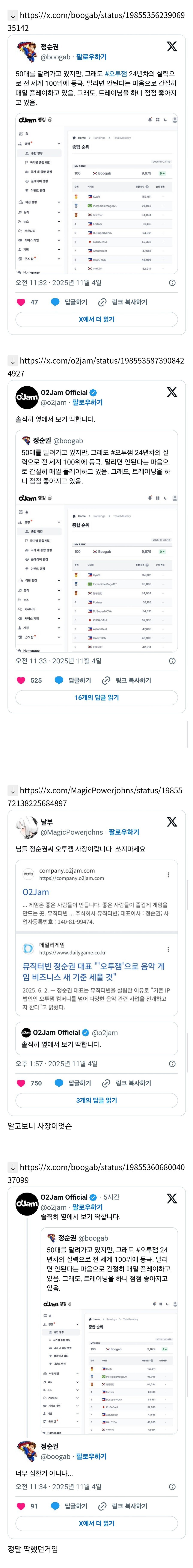Like the '너무 심한거 아니냐' tweet with 91 likes

(21, 1506)
